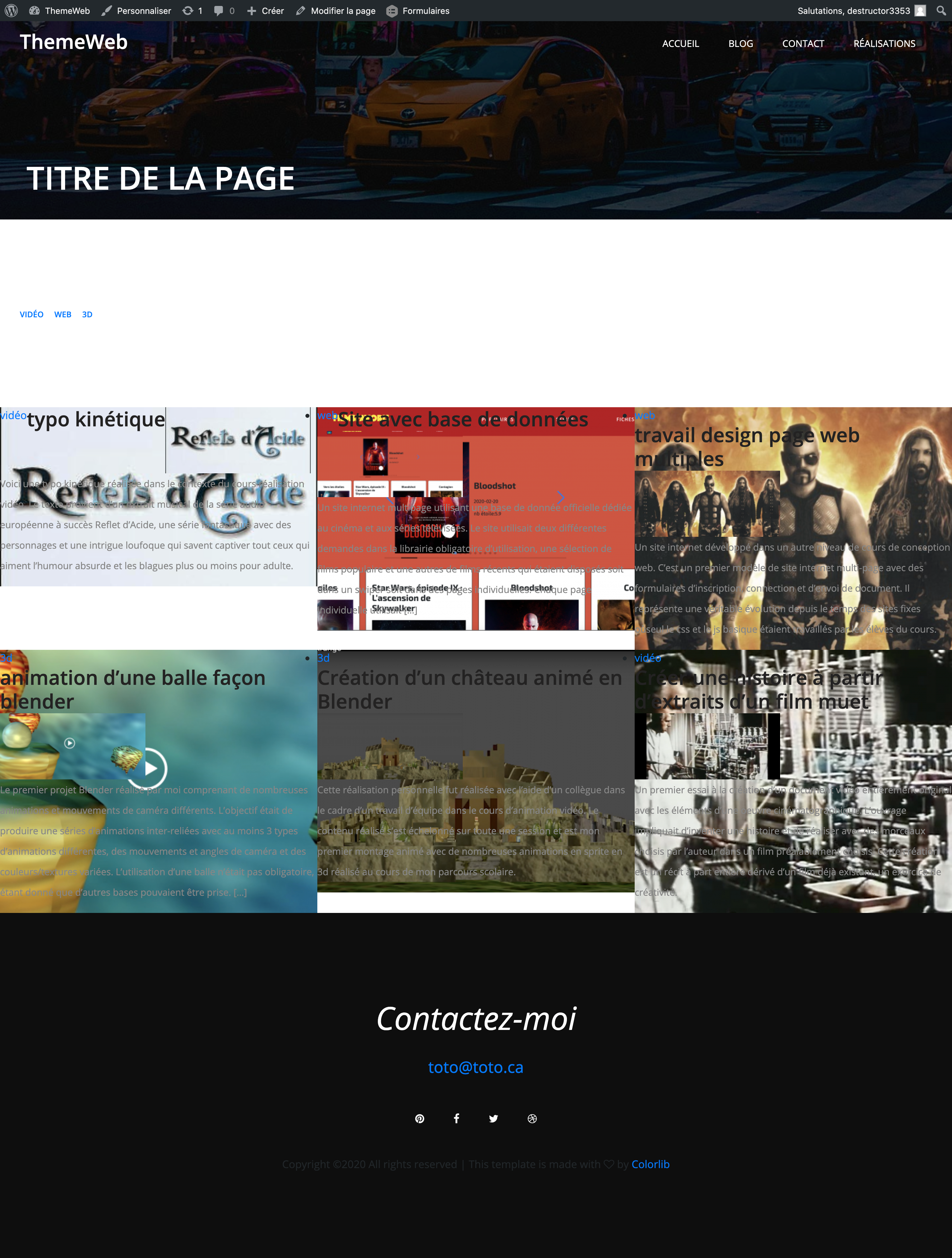Open the Pinterest icon in the footer
The image size is (952, 1258).
coord(420,1119)
